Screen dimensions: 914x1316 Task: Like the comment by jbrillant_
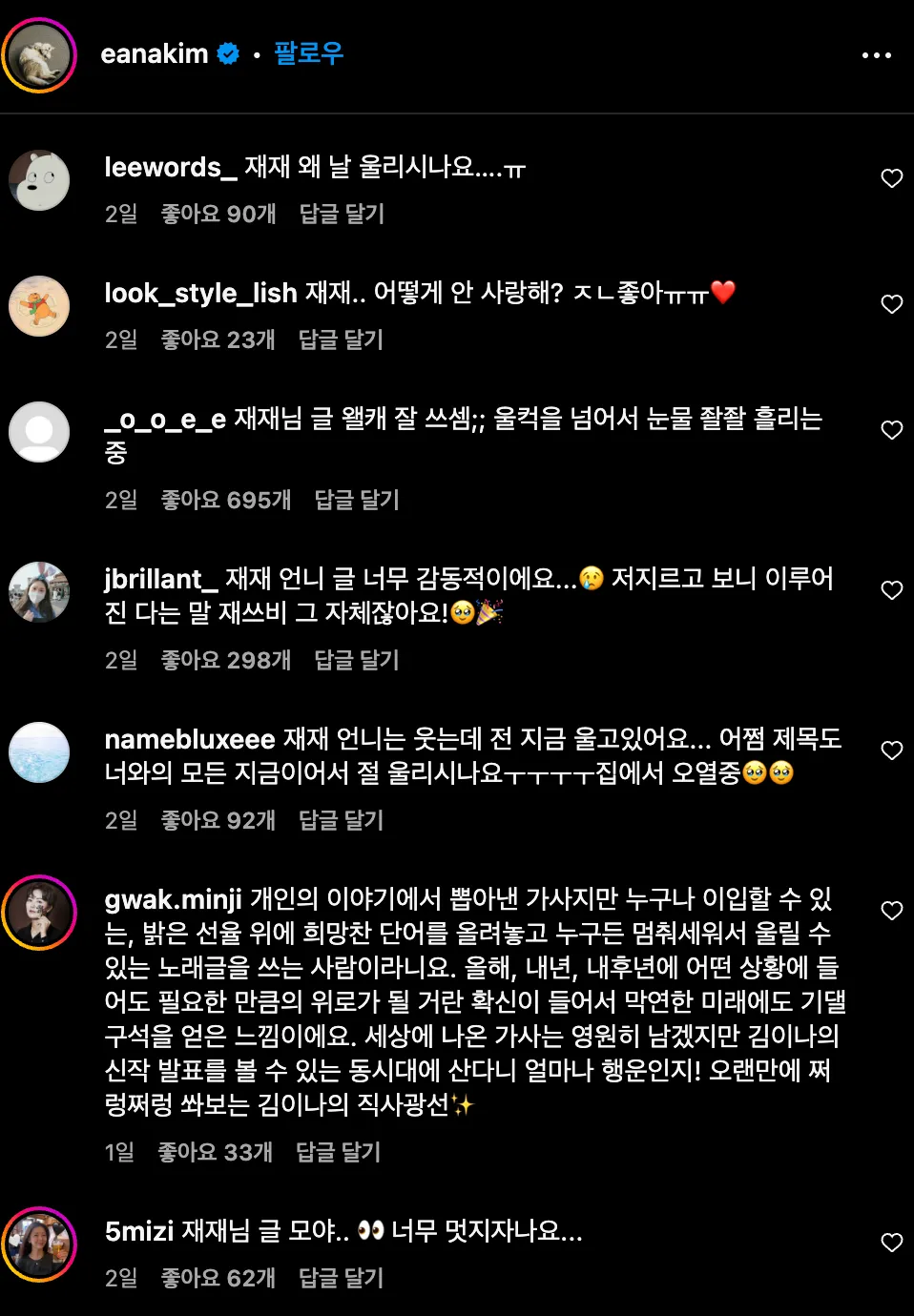click(891, 590)
